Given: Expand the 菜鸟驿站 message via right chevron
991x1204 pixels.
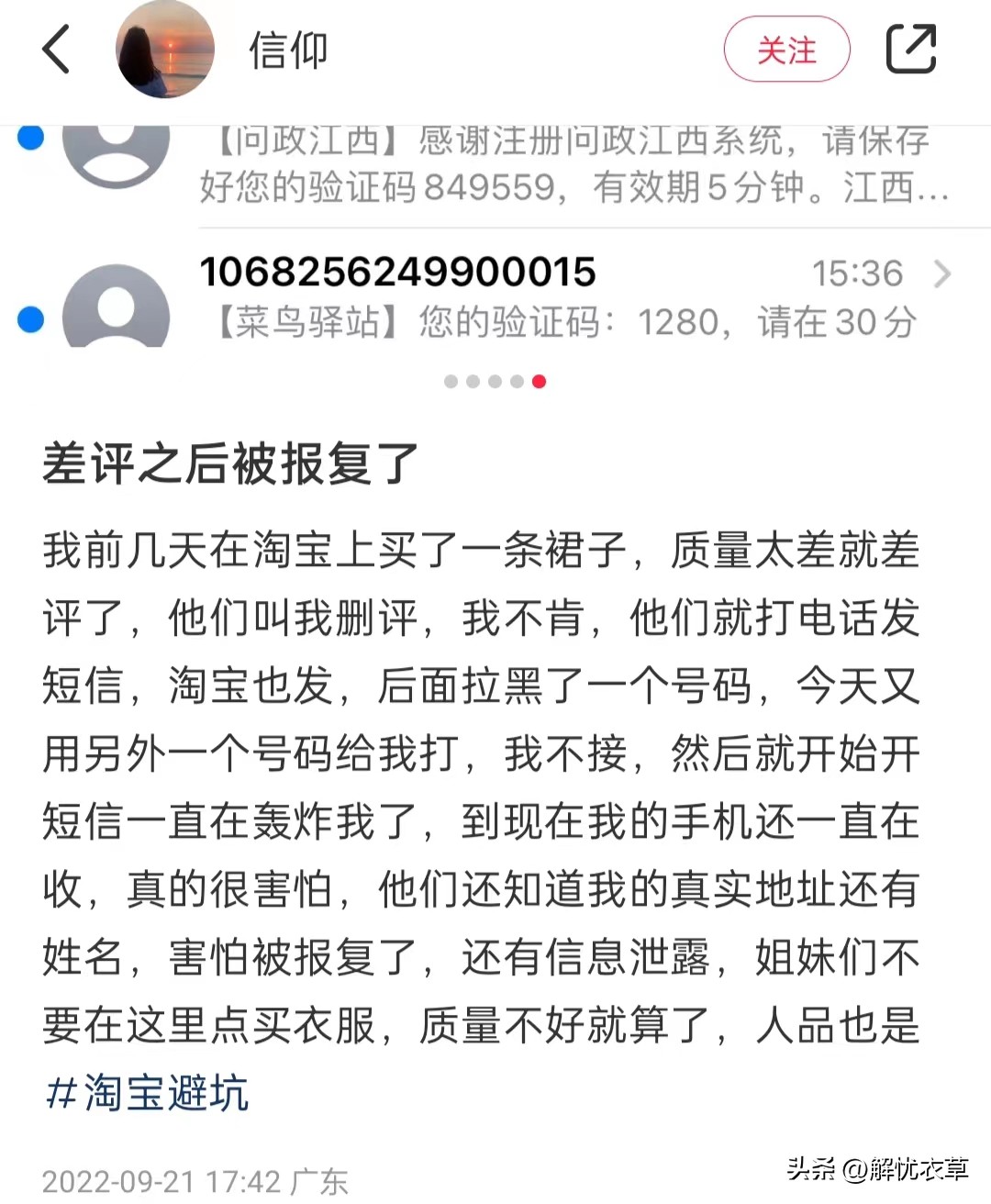Looking at the screenshot, I should tap(944, 273).
